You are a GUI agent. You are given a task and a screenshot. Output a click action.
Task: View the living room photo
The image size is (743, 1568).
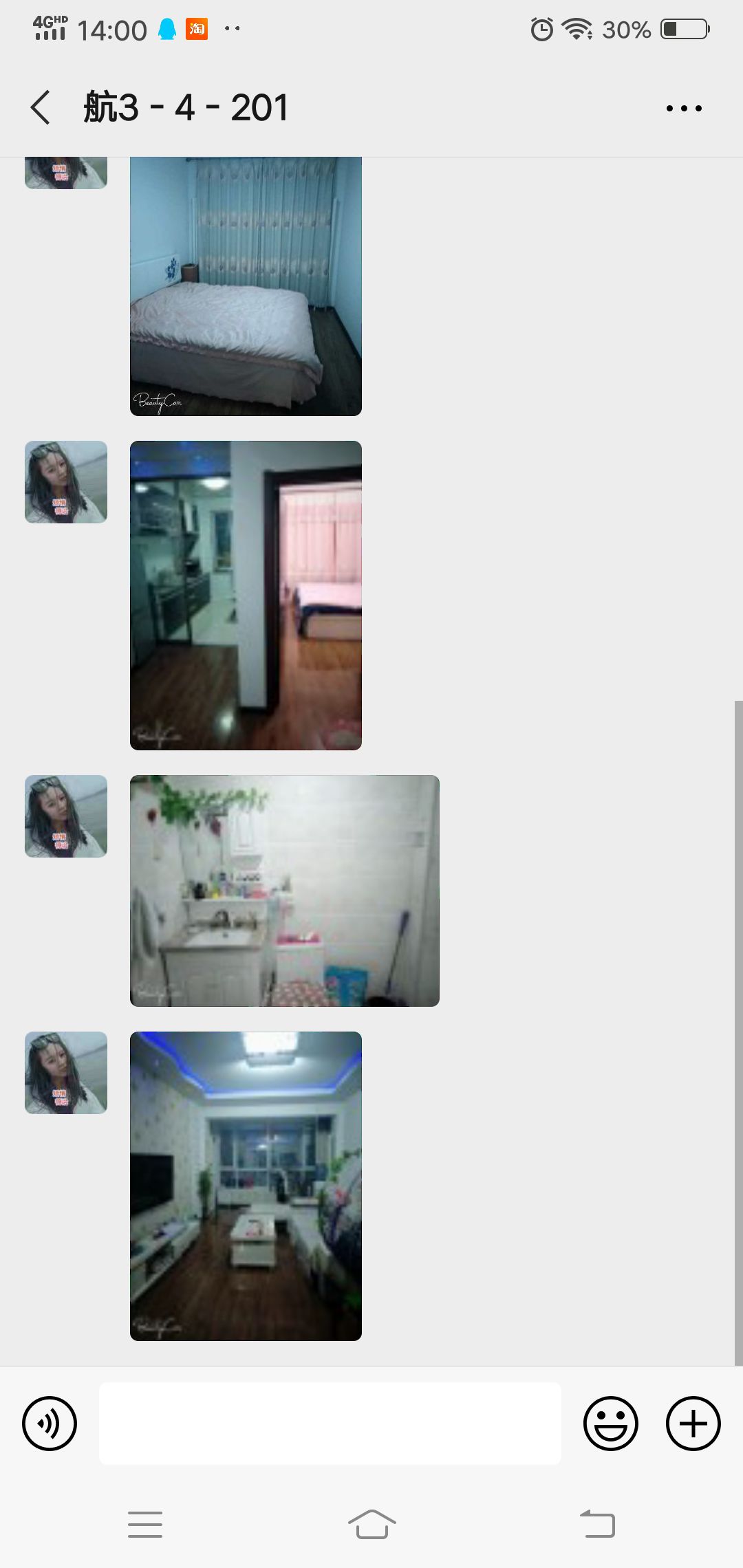[246, 1186]
